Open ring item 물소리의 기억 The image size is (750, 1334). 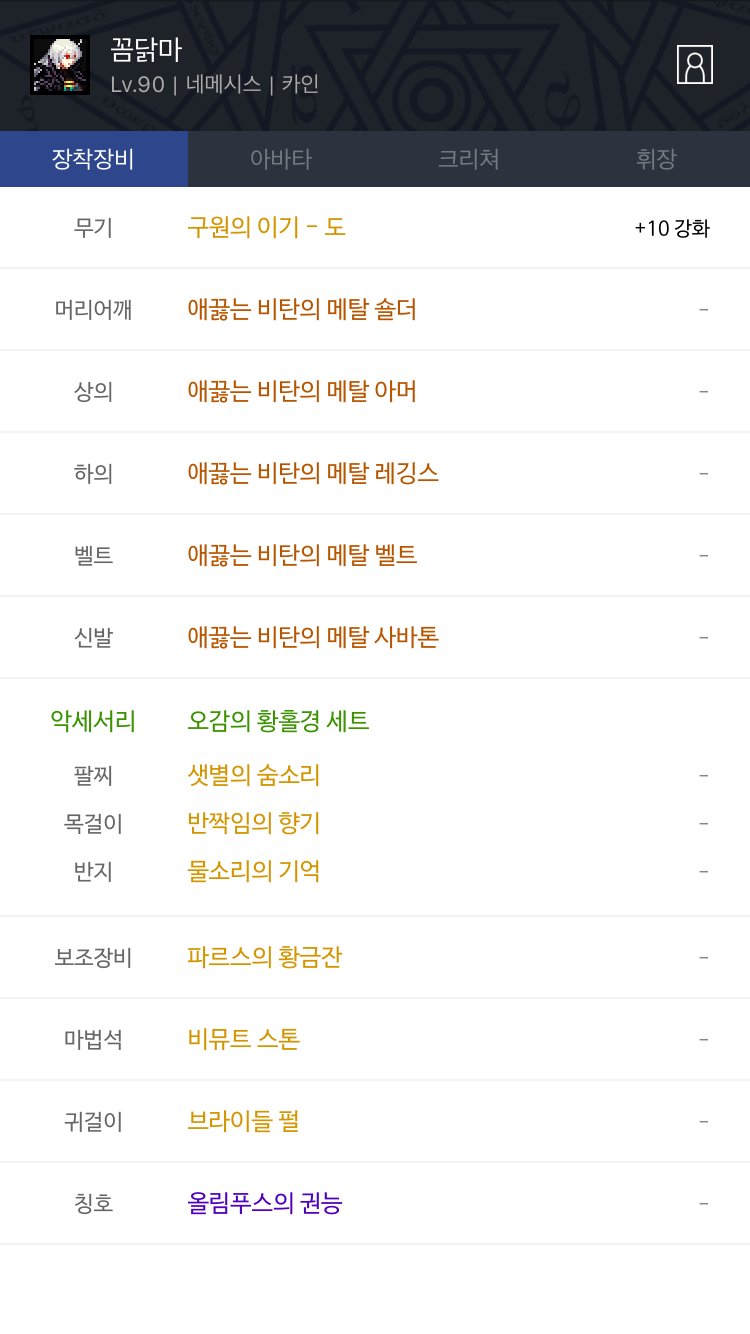pyautogui.click(x=254, y=870)
